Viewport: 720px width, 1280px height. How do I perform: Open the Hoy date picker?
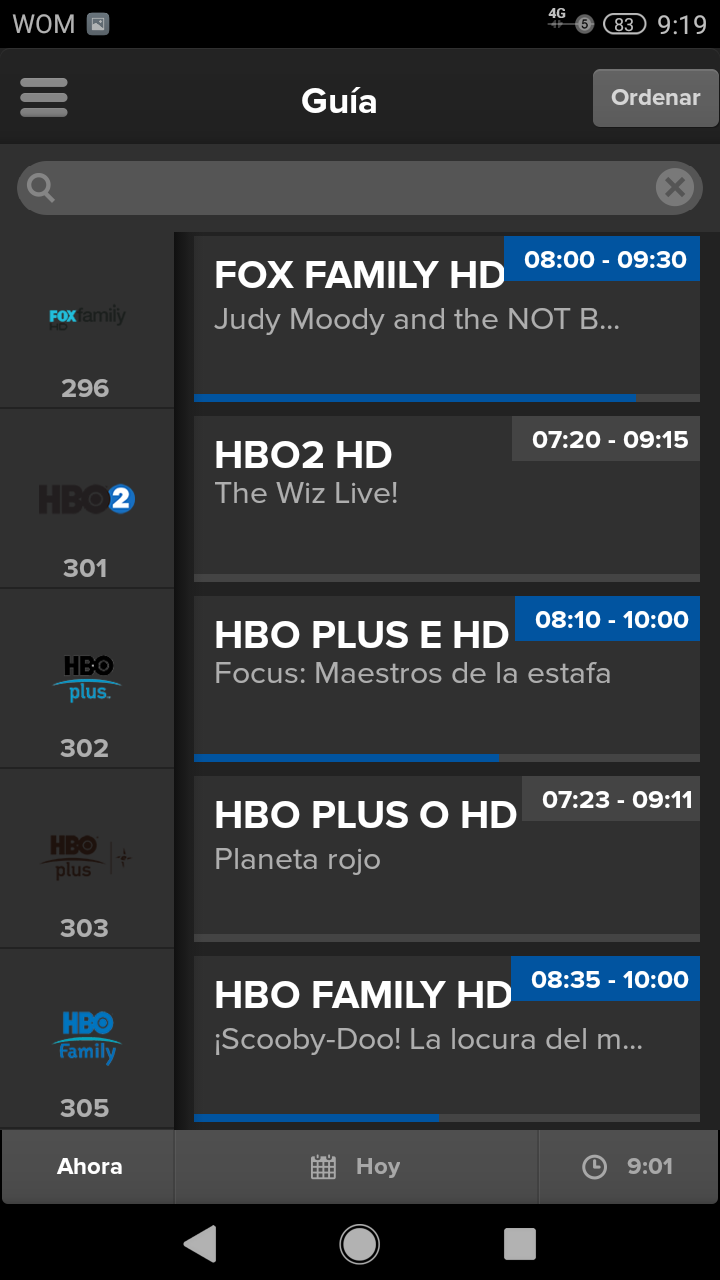[356, 1166]
